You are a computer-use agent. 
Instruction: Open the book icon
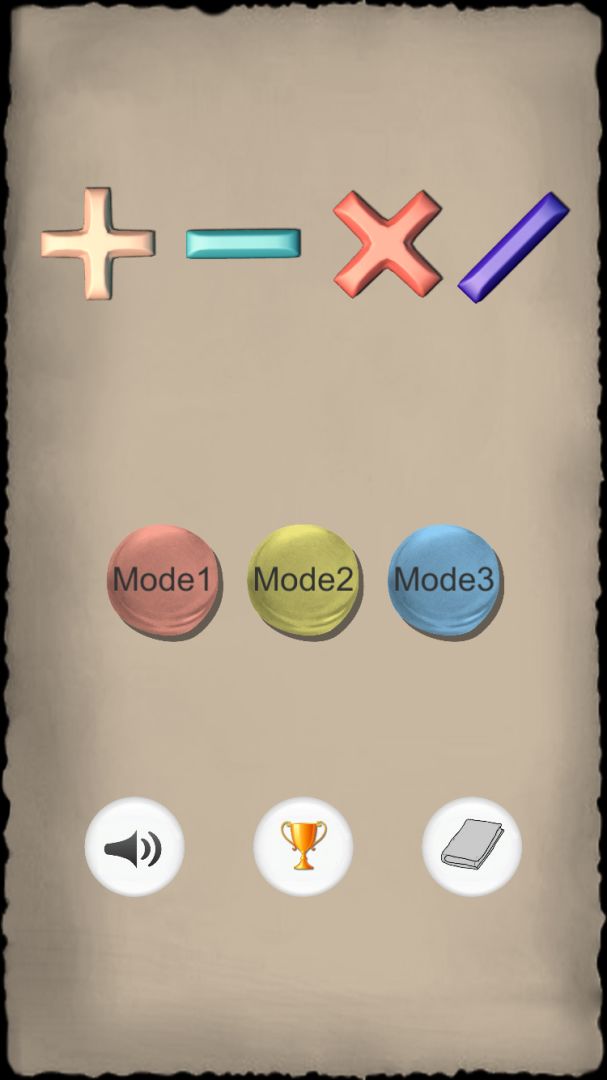tap(472, 846)
